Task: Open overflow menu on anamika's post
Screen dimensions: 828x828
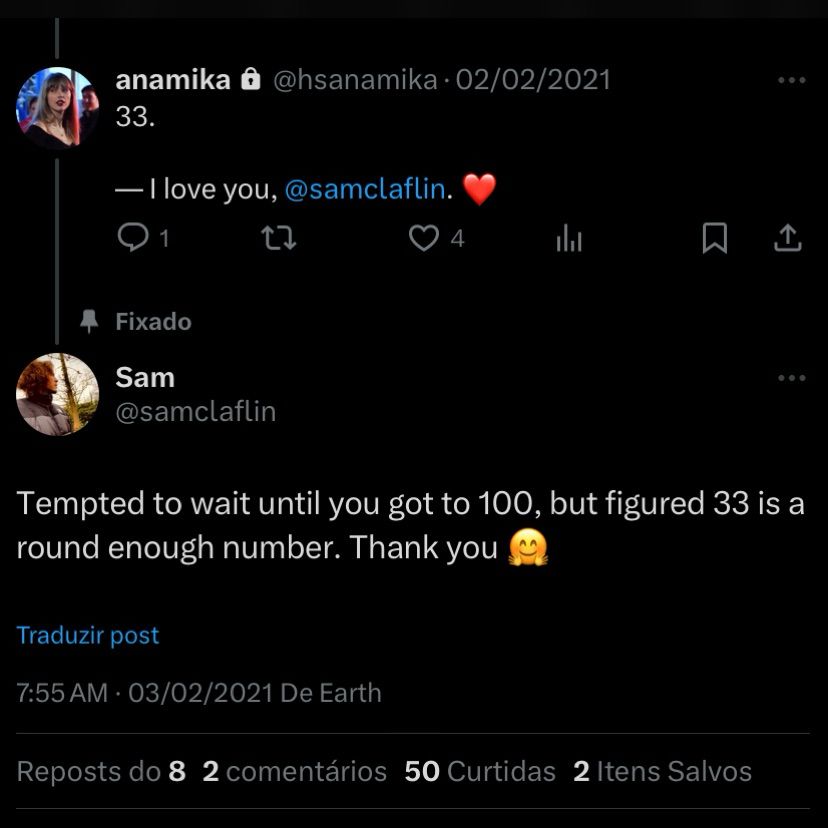Action: point(791,81)
